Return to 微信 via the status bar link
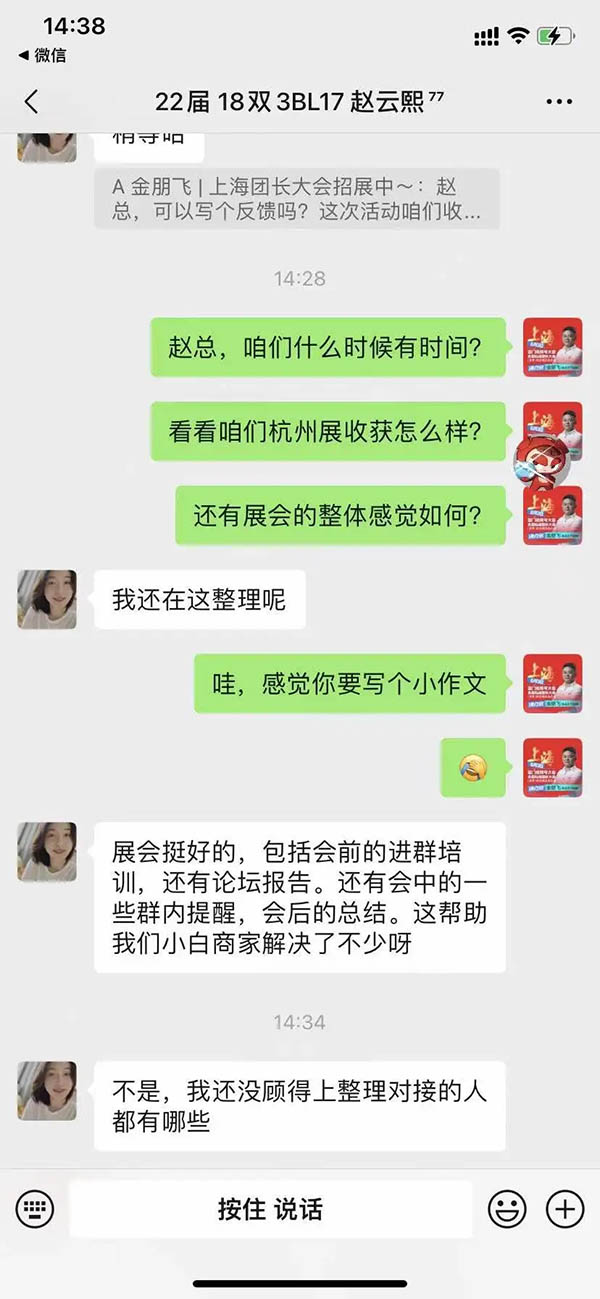 coord(38,54)
